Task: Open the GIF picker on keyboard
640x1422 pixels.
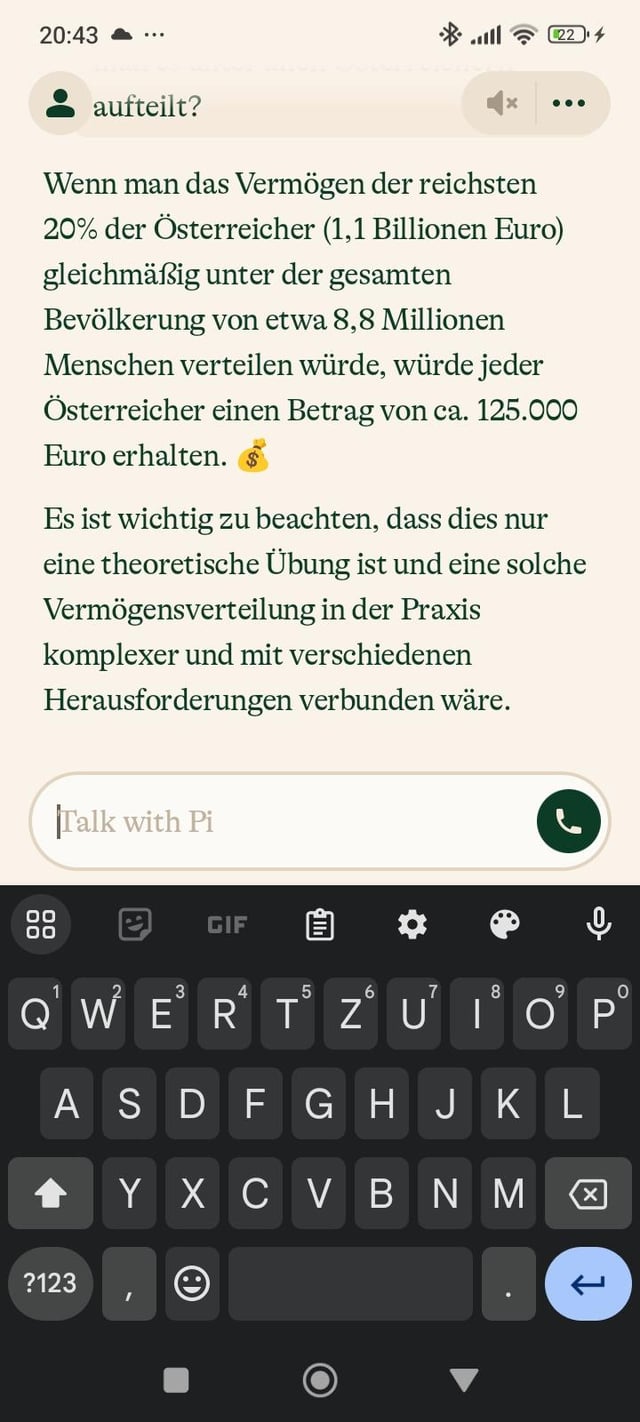Action: (x=227, y=924)
